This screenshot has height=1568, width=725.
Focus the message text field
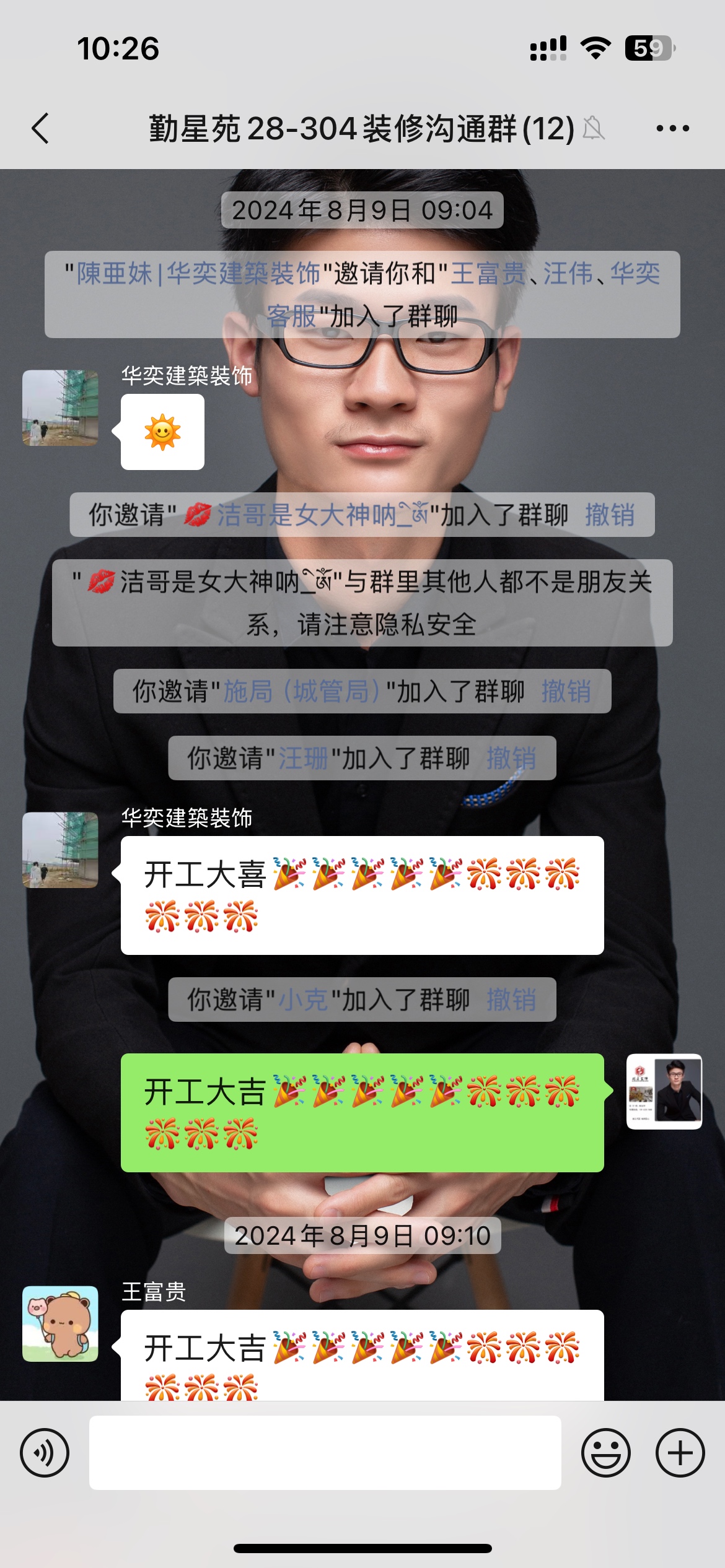(x=325, y=1453)
